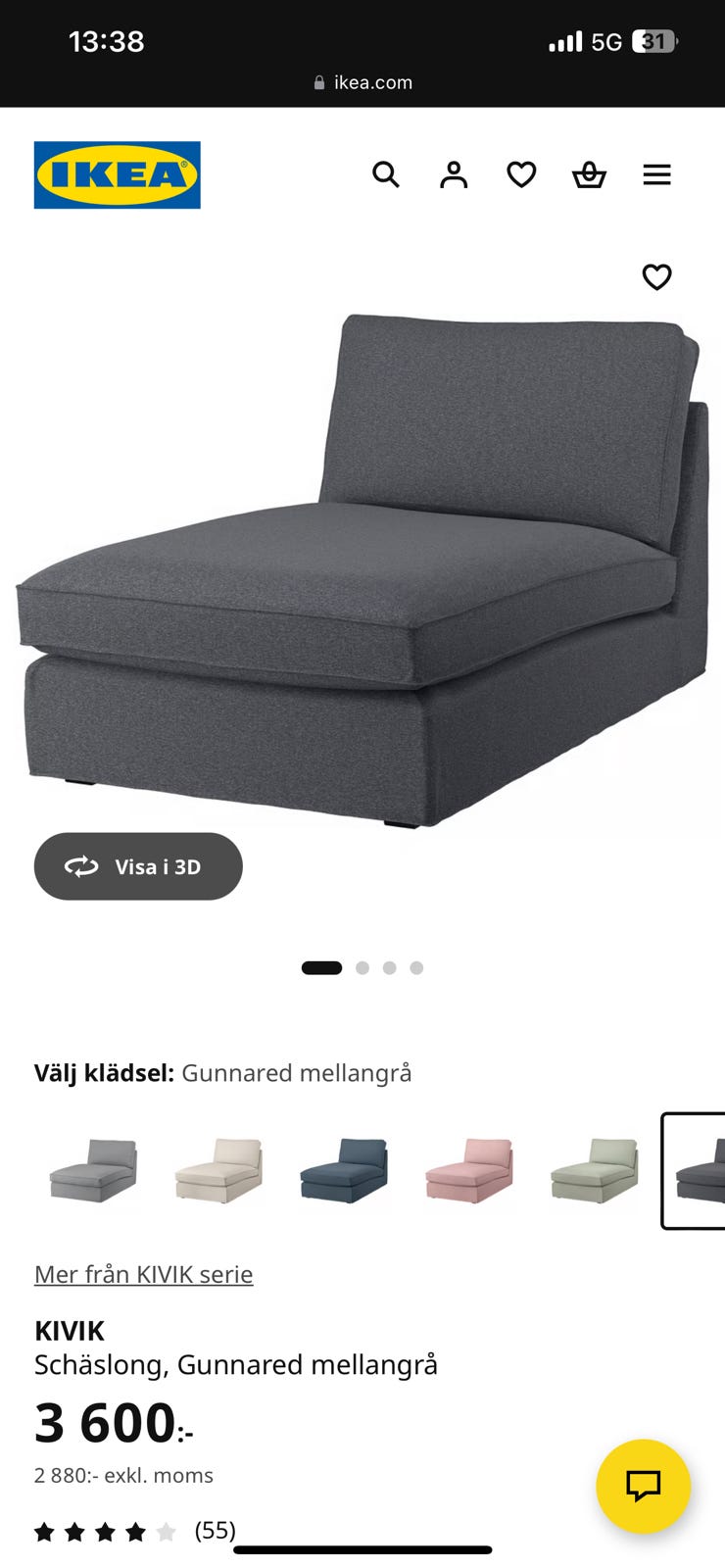View the fourth image carousel dot
725x1568 pixels.
[417, 967]
